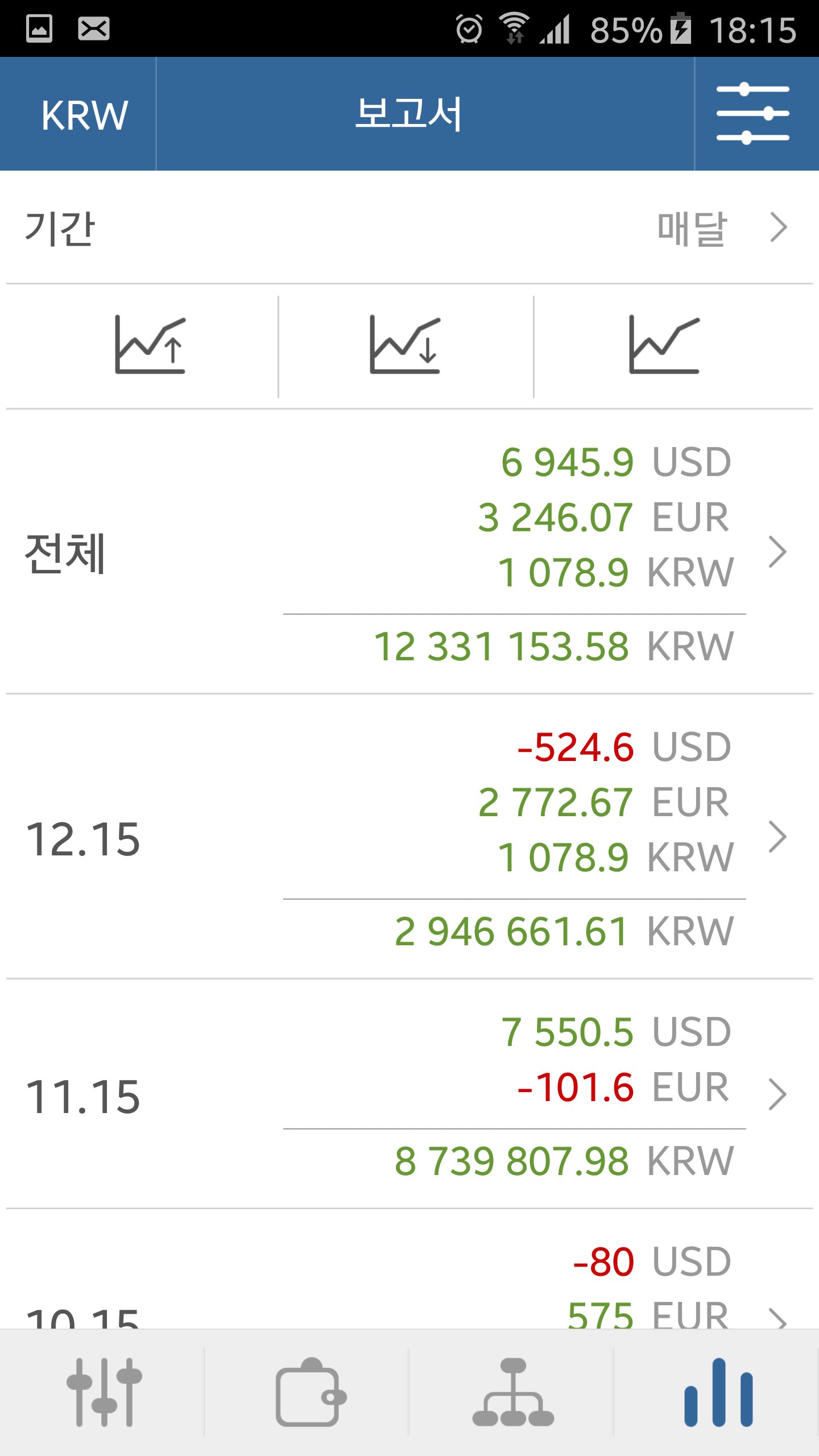
Task: Open the 11.15 monthly report
Action: click(x=409, y=1094)
